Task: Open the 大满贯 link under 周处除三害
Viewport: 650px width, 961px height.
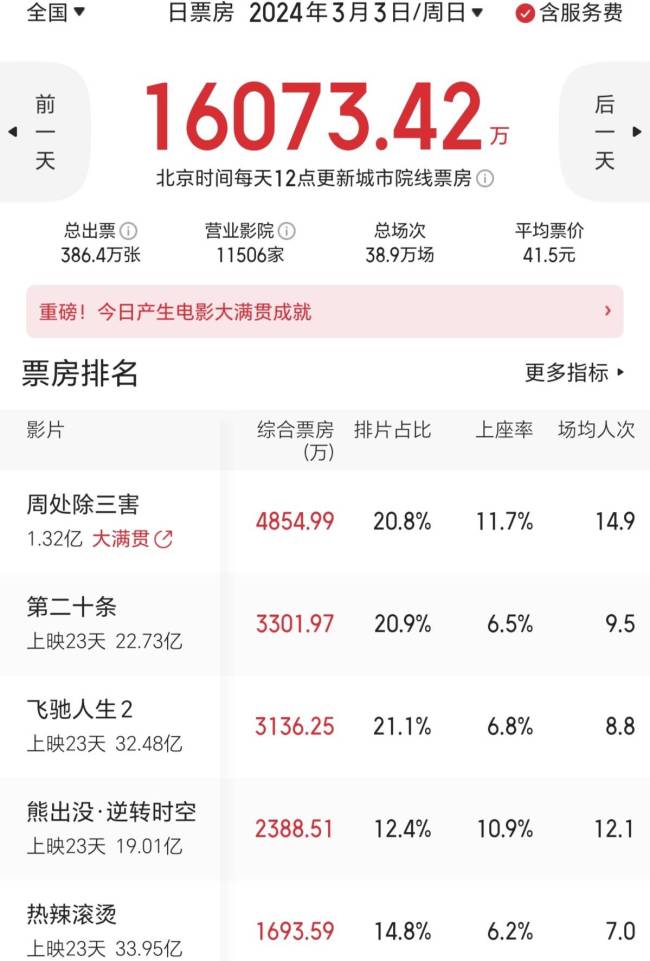Action: 132,539
